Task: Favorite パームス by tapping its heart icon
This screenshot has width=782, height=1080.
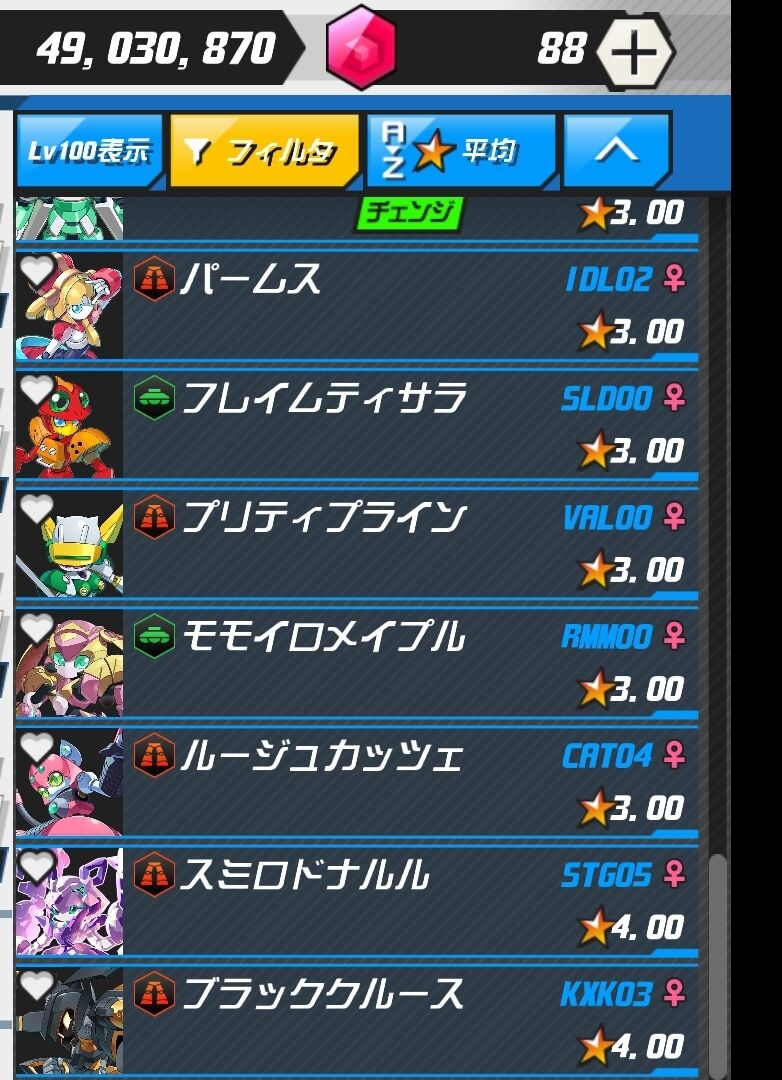Action: pos(36,270)
